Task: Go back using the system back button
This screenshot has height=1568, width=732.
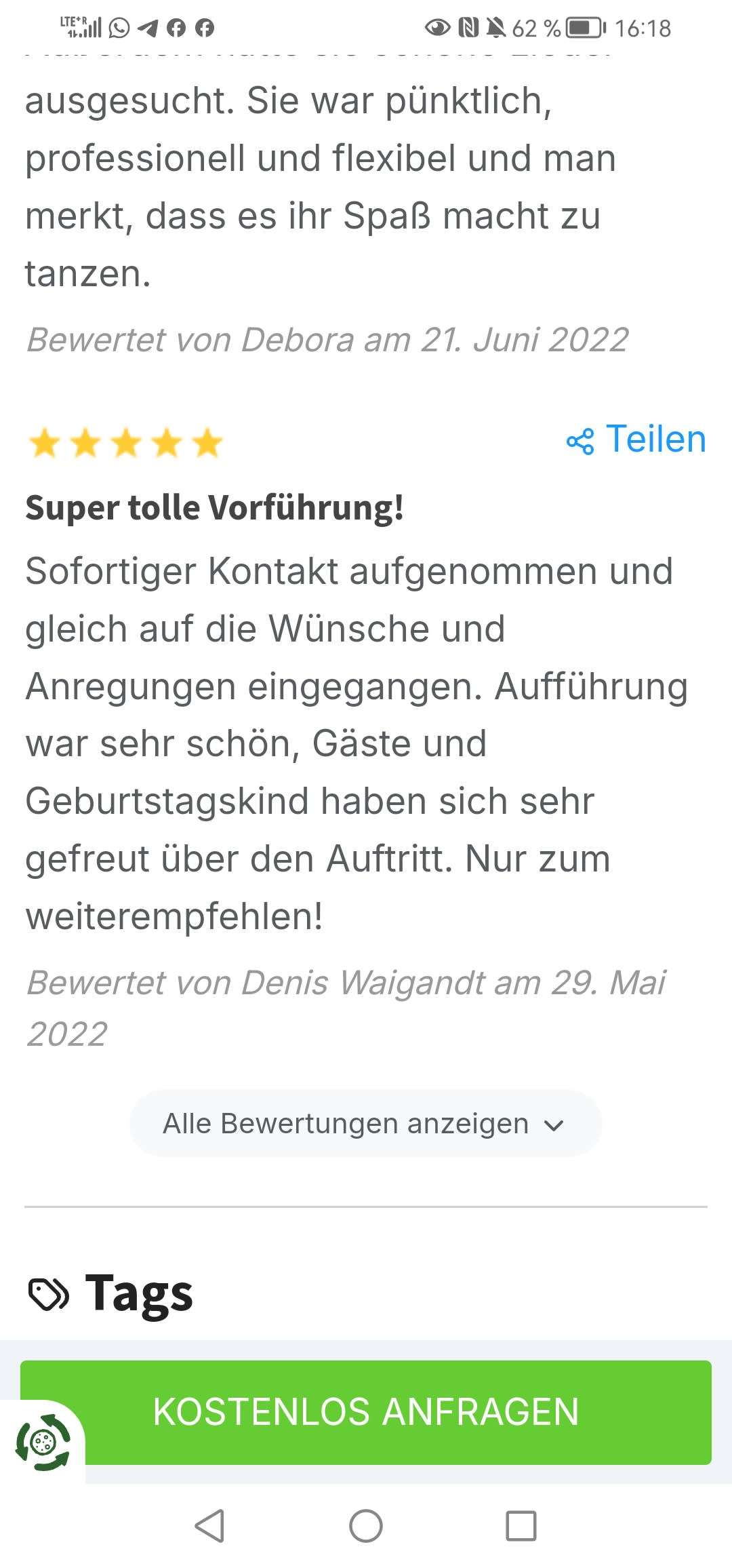Action: point(209,1527)
